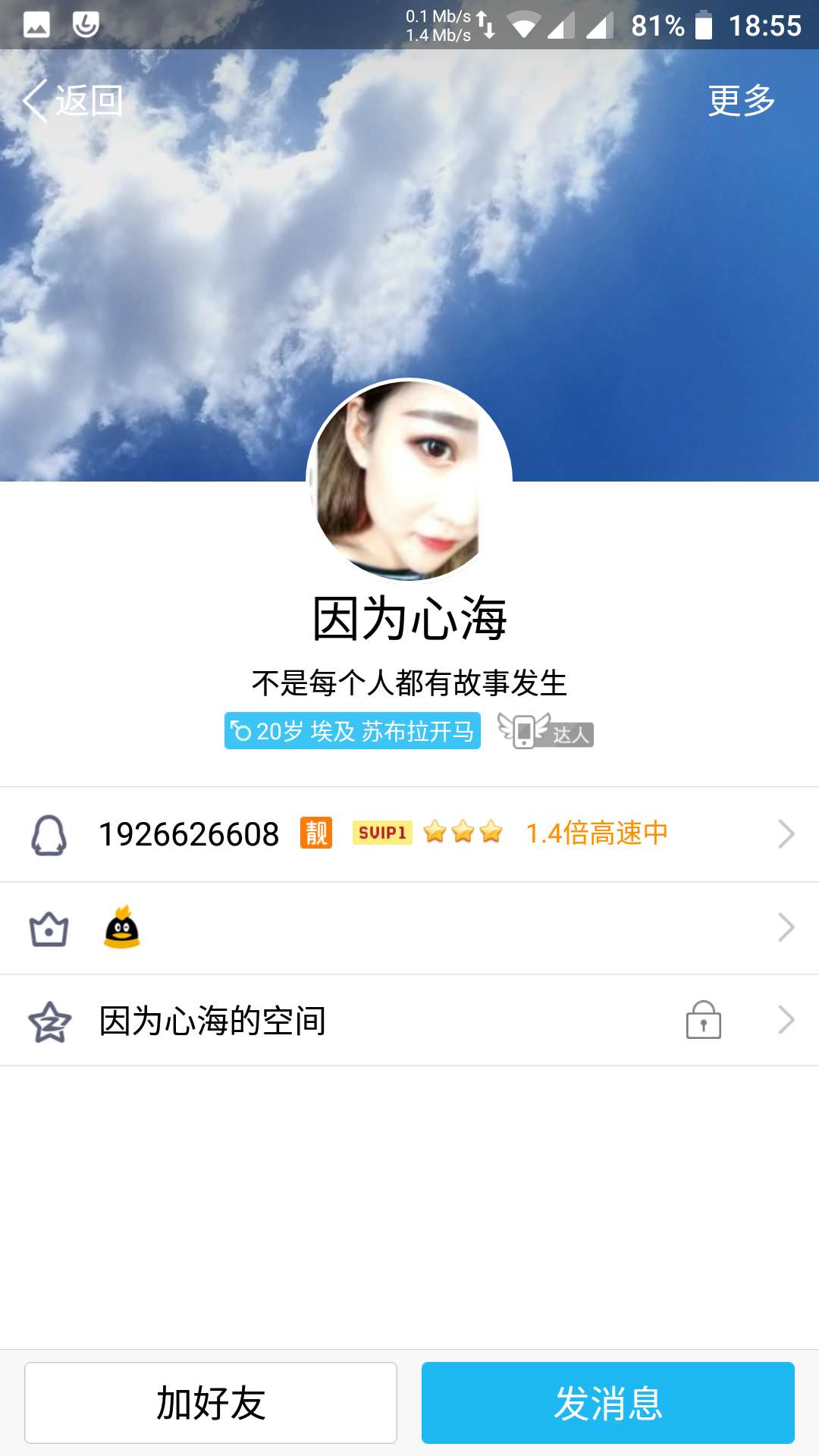The height and width of the screenshot is (1456, 819).
Task: Open the QQ number 1926626608 row
Action: (409, 834)
